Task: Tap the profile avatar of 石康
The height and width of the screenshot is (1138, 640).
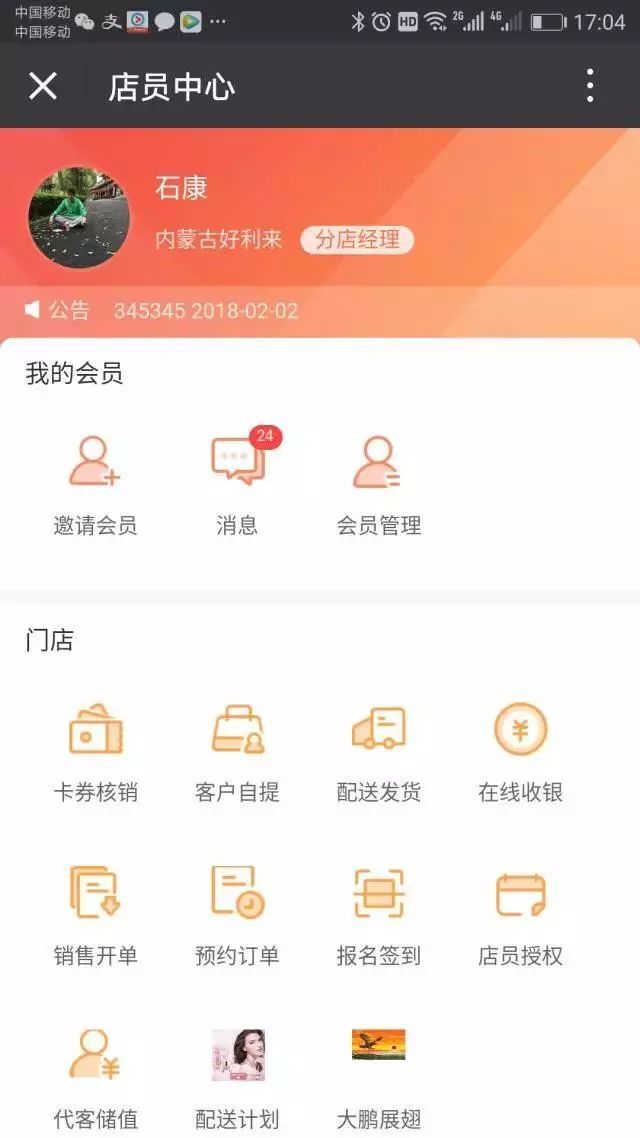Action: (x=79, y=217)
